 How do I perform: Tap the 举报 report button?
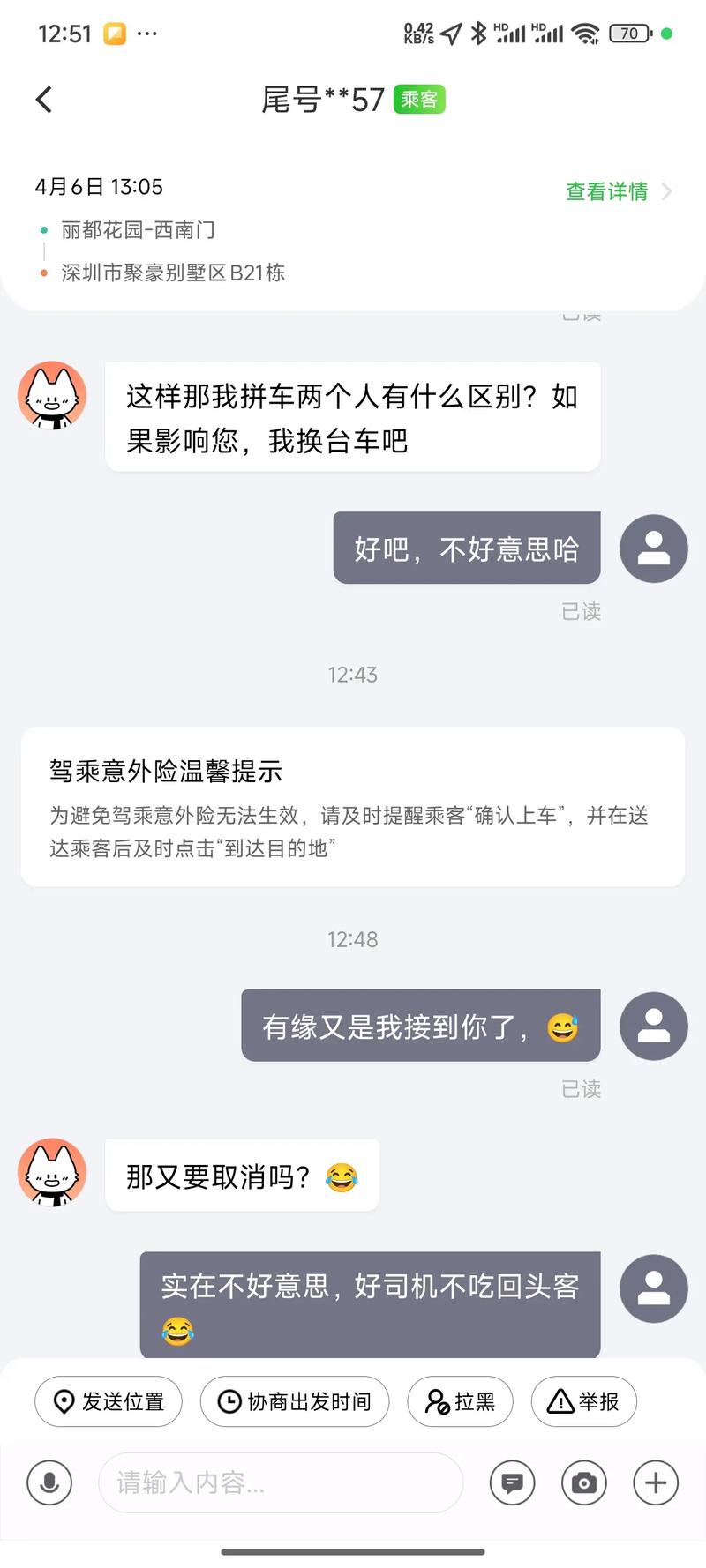(583, 1401)
